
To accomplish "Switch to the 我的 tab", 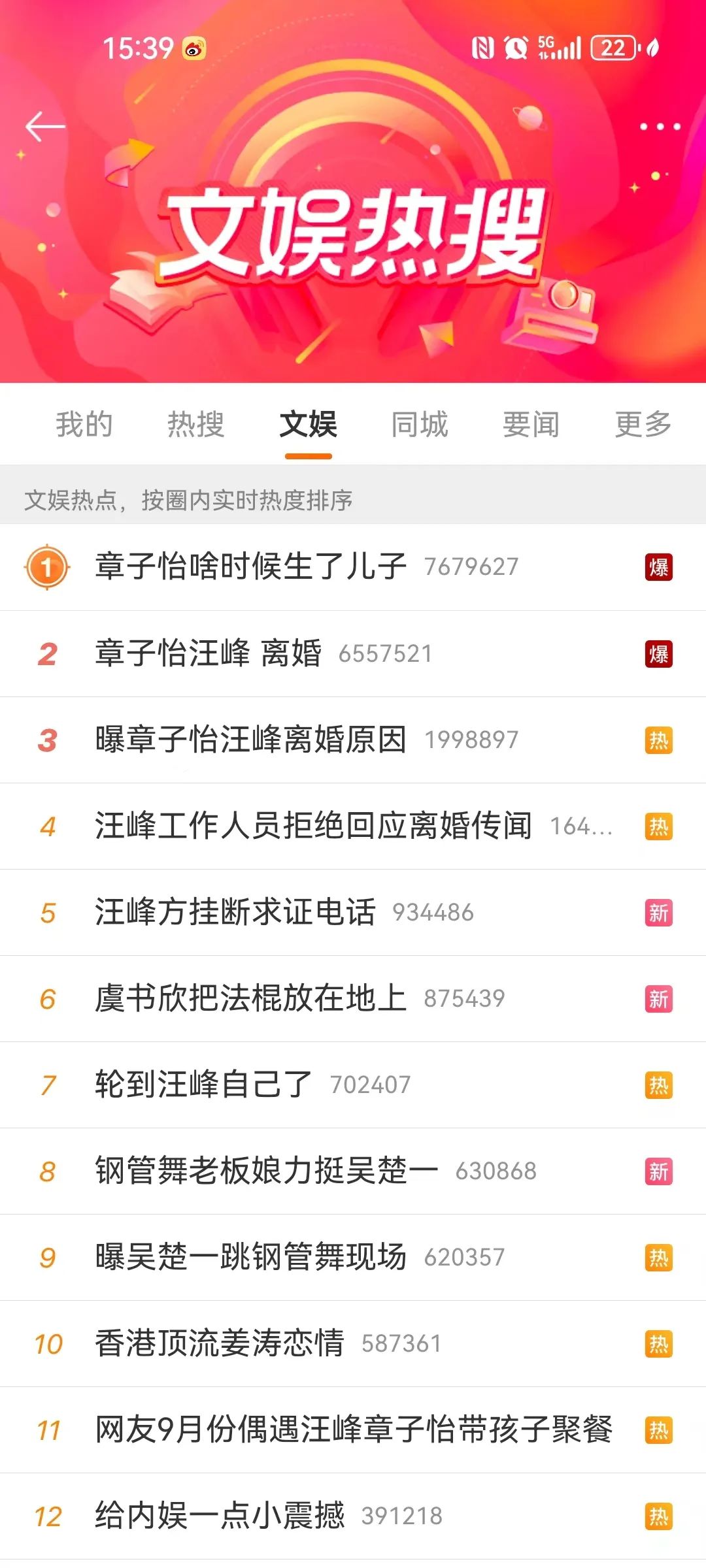I will pos(84,424).
